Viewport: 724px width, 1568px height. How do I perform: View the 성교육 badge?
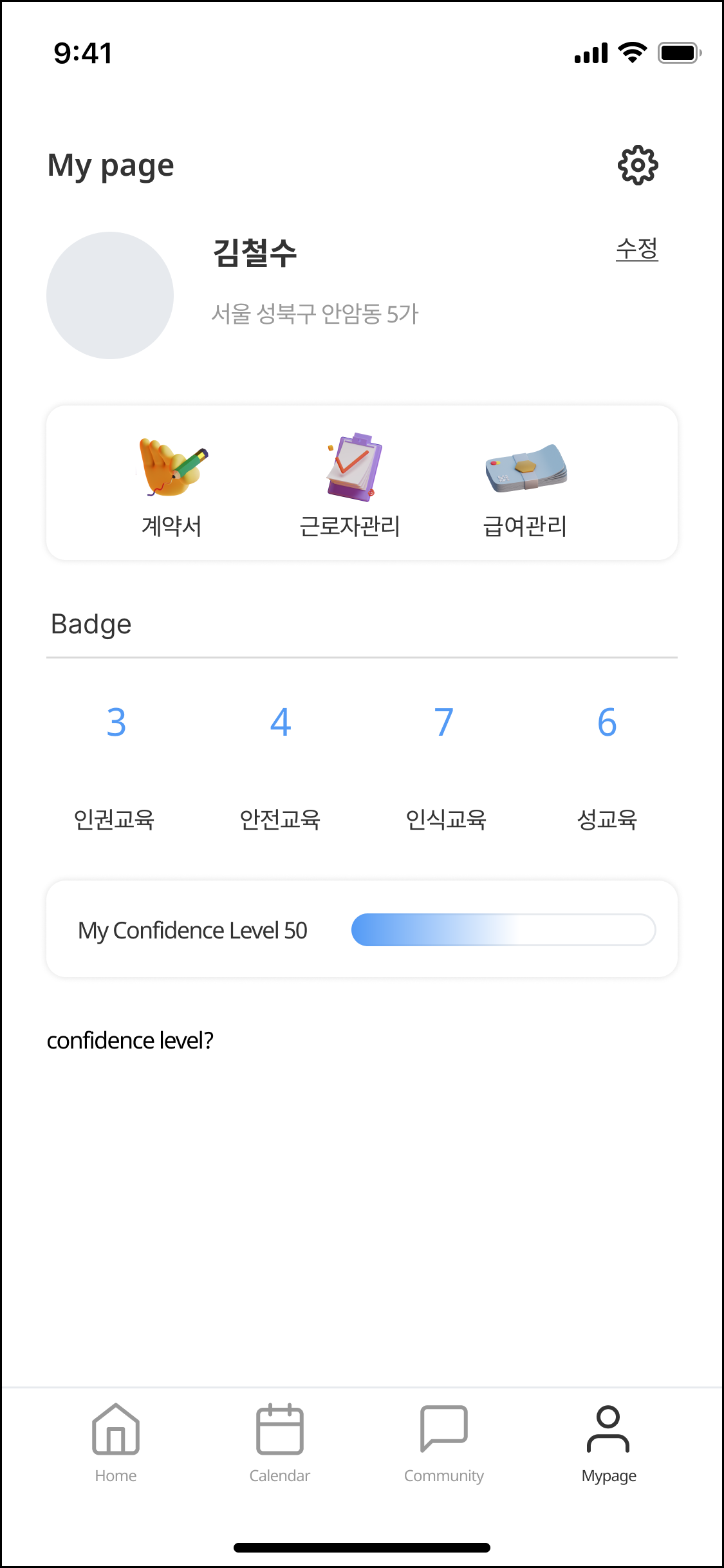607,766
